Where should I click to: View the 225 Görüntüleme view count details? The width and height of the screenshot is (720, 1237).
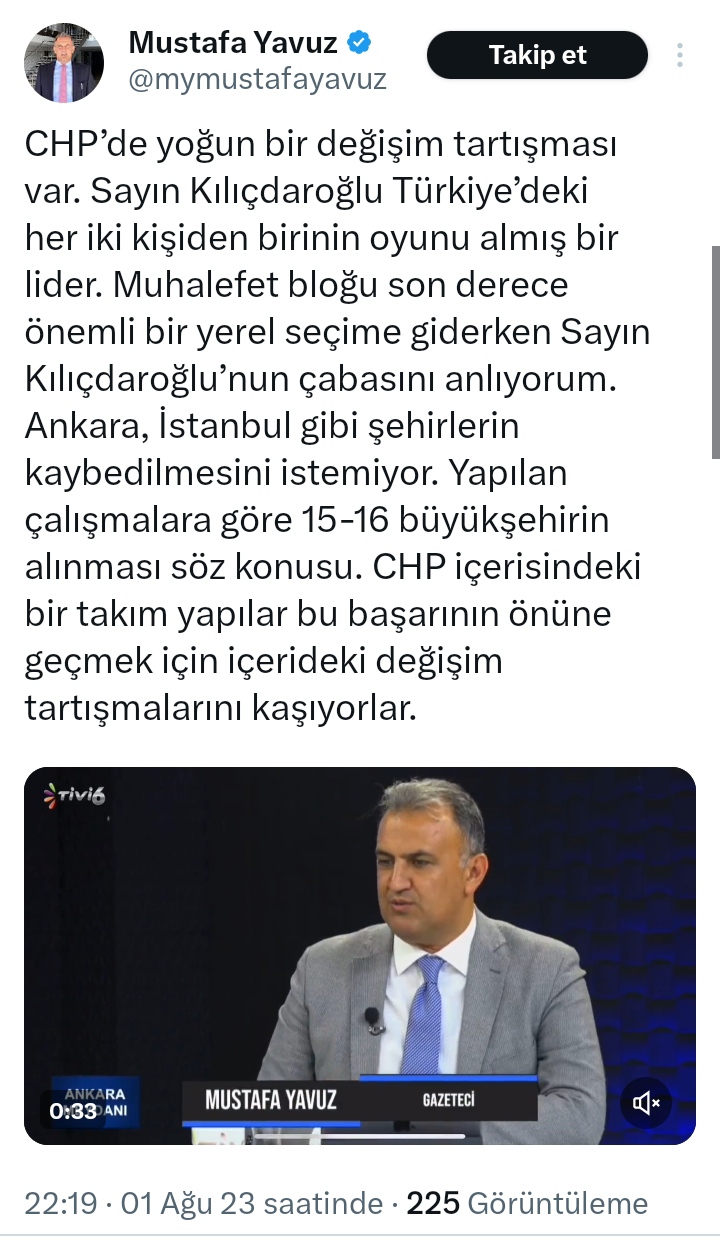[x=528, y=1203]
